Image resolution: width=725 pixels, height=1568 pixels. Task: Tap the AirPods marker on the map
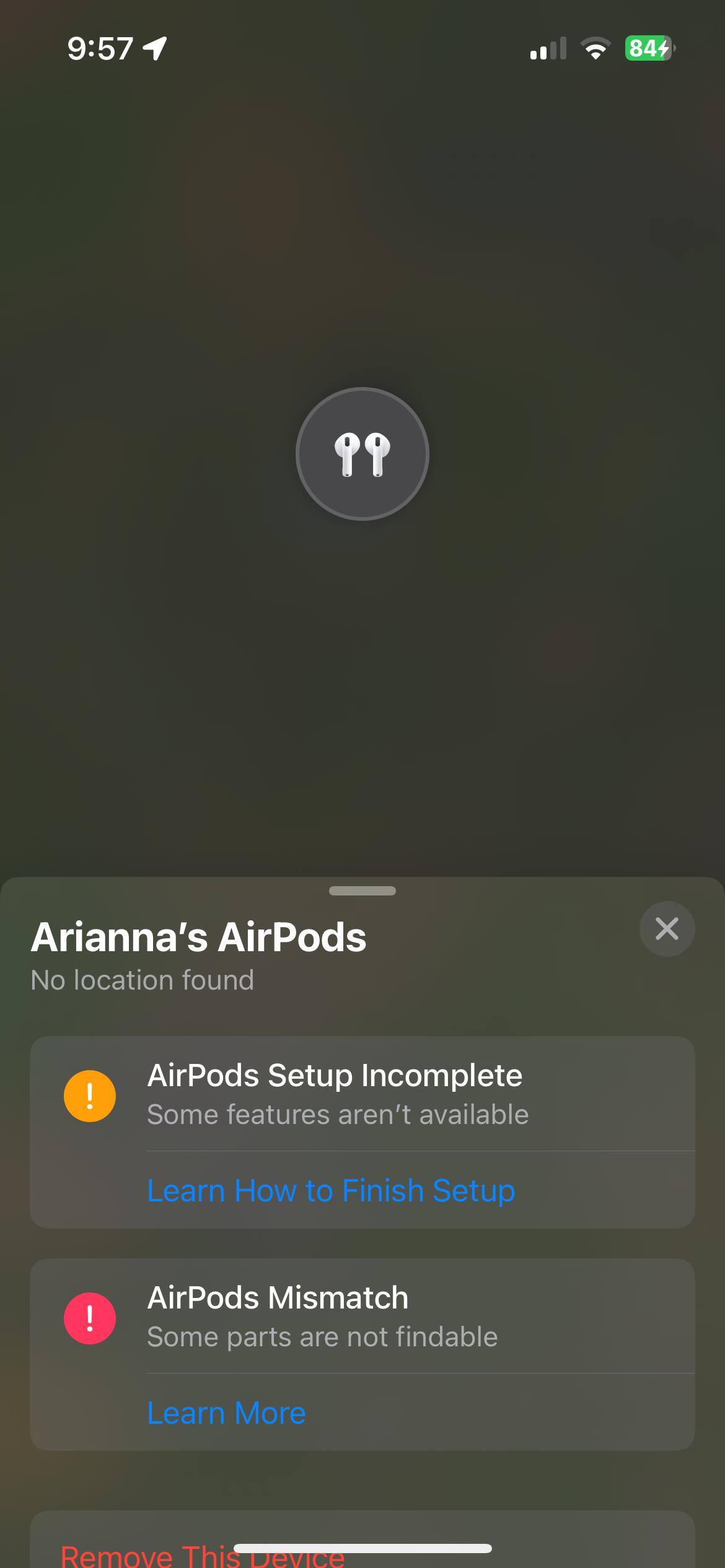click(362, 454)
